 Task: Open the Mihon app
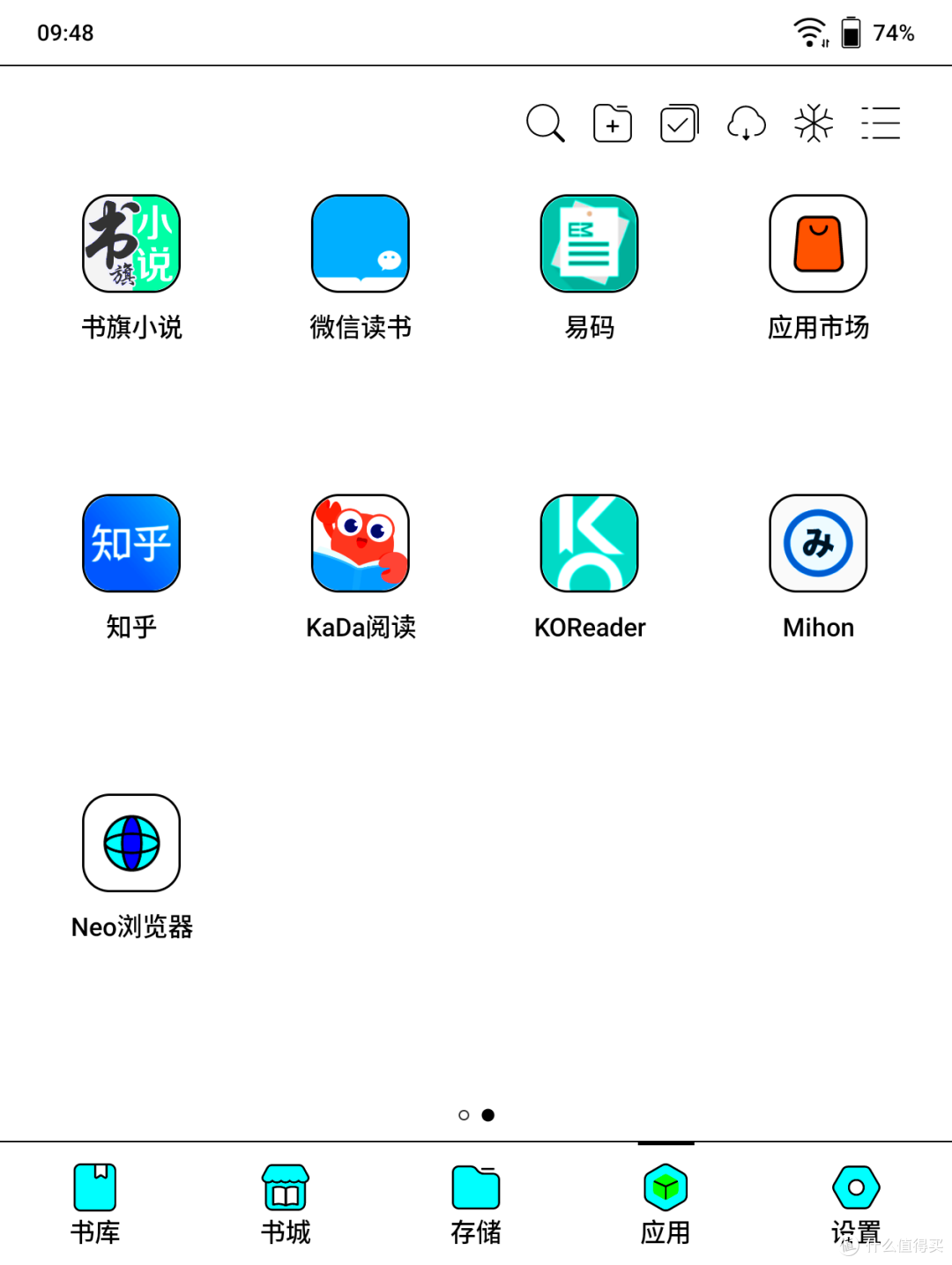[819, 544]
